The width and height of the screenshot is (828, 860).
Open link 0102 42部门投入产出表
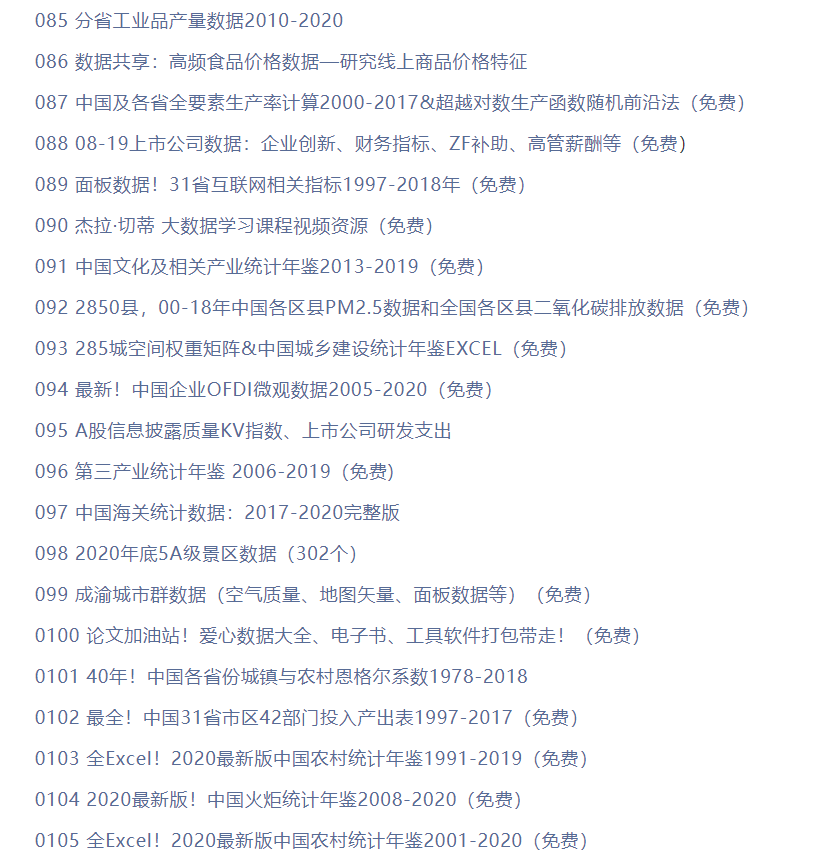[307, 717]
